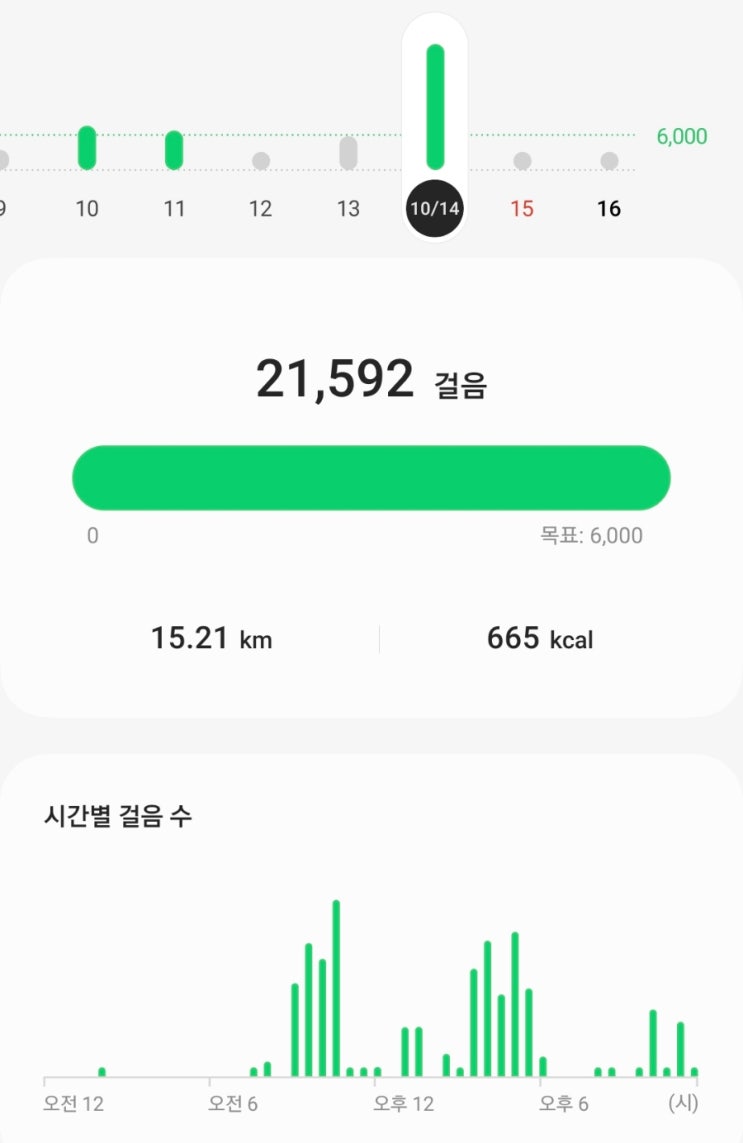Choose day 16 on the date strip
Viewport: 743px width, 1143px height.
tap(609, 208)
